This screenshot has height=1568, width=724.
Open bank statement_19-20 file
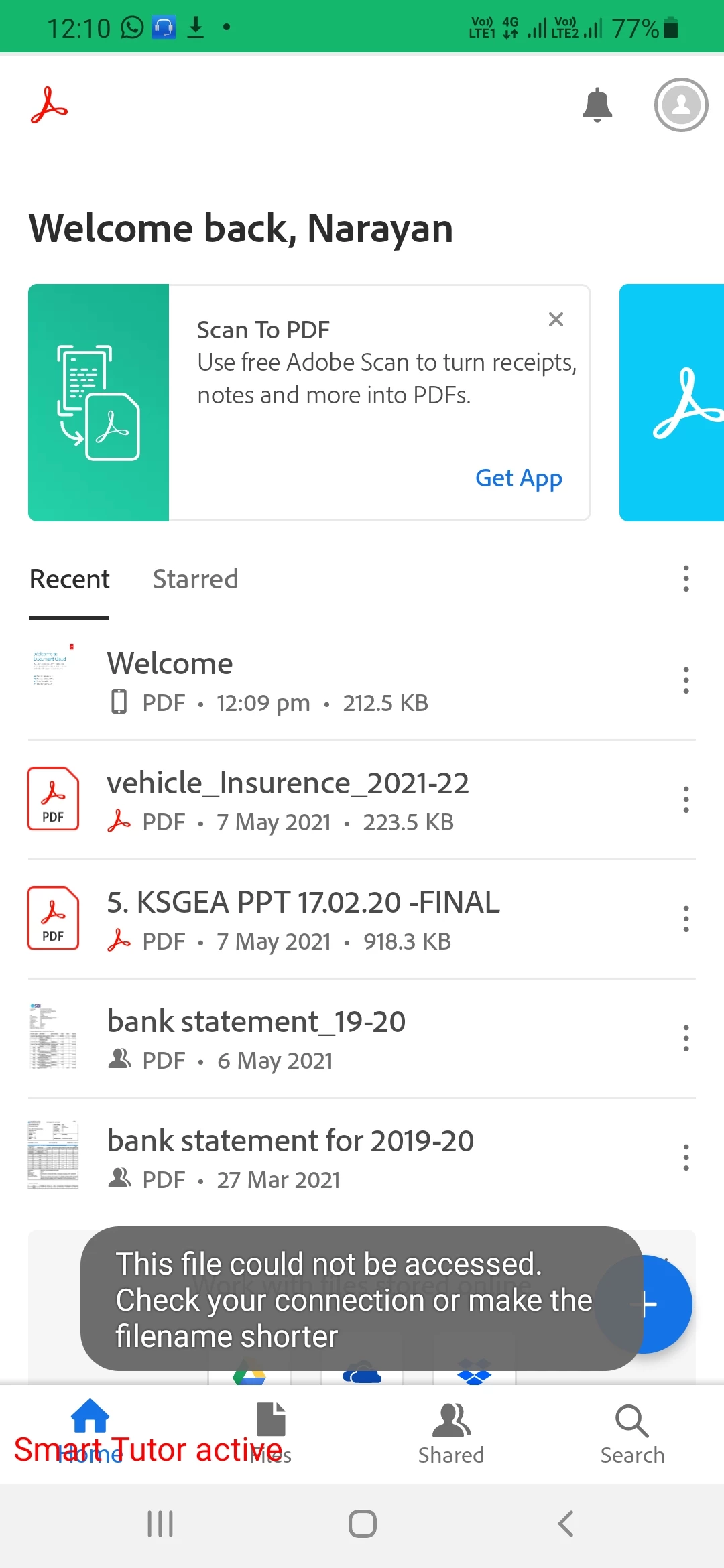tap(256, 1022)
